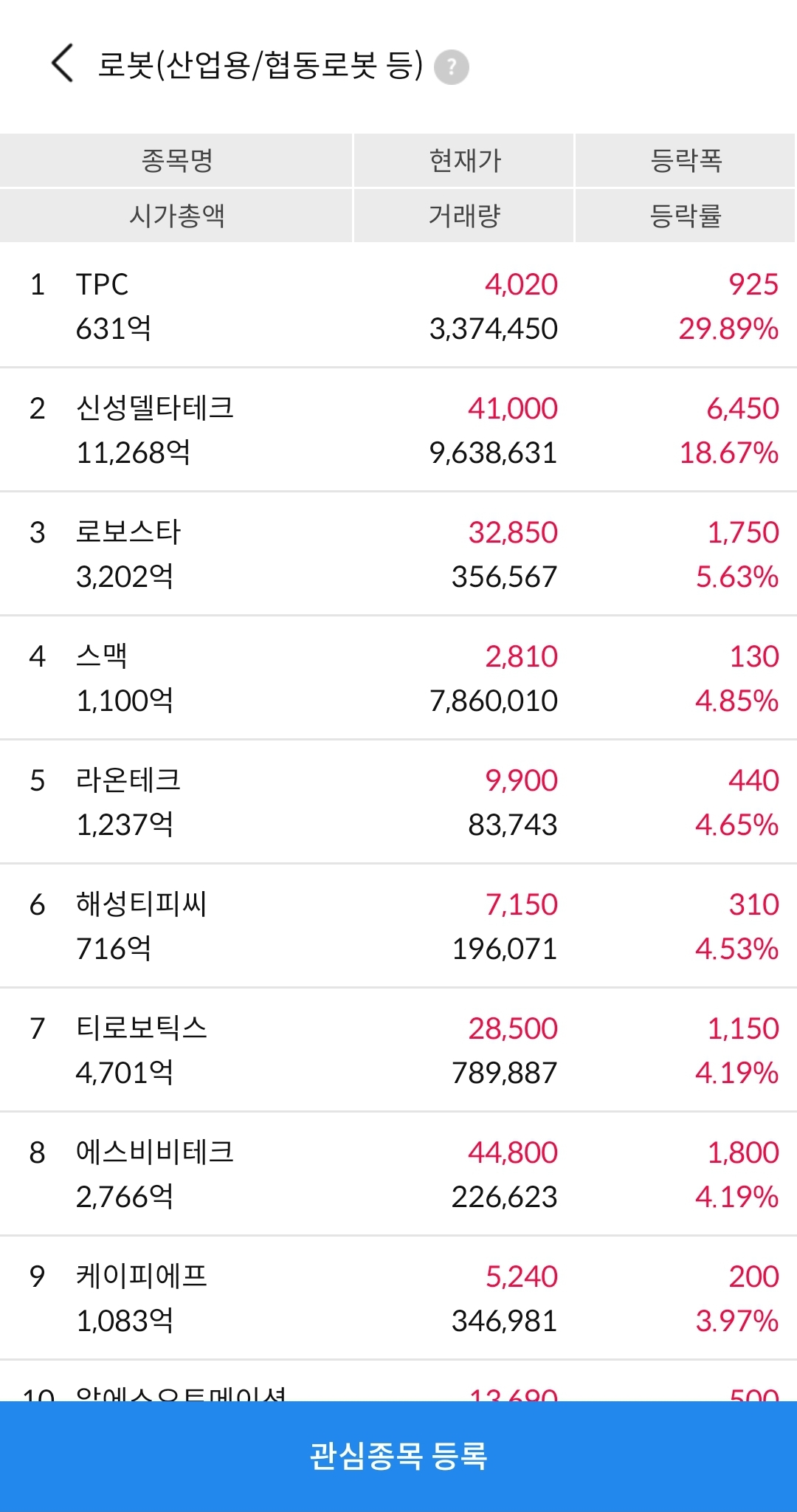The height and width of the screenshot is (1512, 797).
Task: Sort by the 시가총액 column header
Action: (x=176, y=216)
